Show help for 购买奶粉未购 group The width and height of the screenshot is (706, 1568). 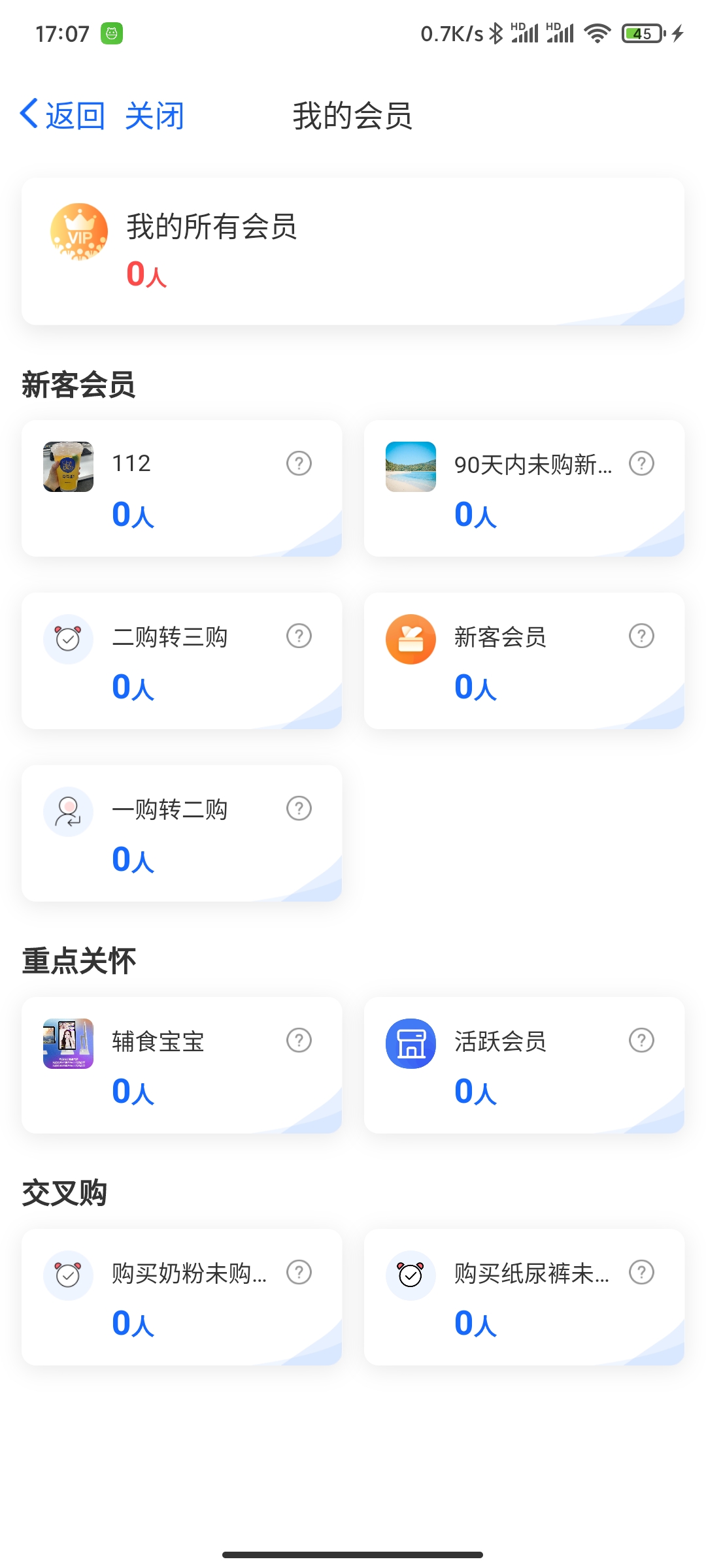click(299, 1272)
